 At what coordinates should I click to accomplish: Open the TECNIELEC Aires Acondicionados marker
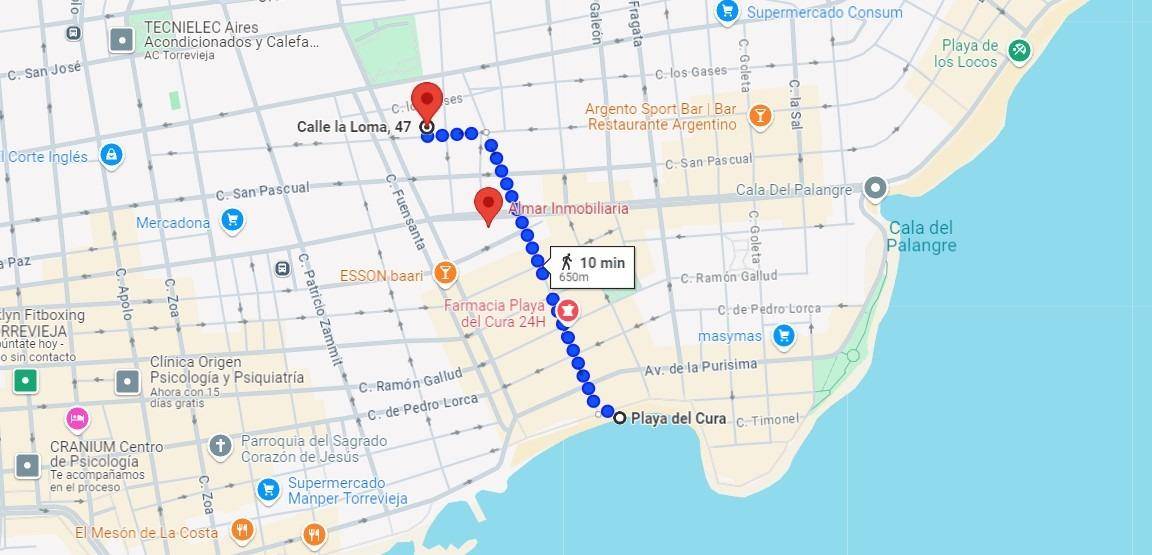(x=122, y=40)
